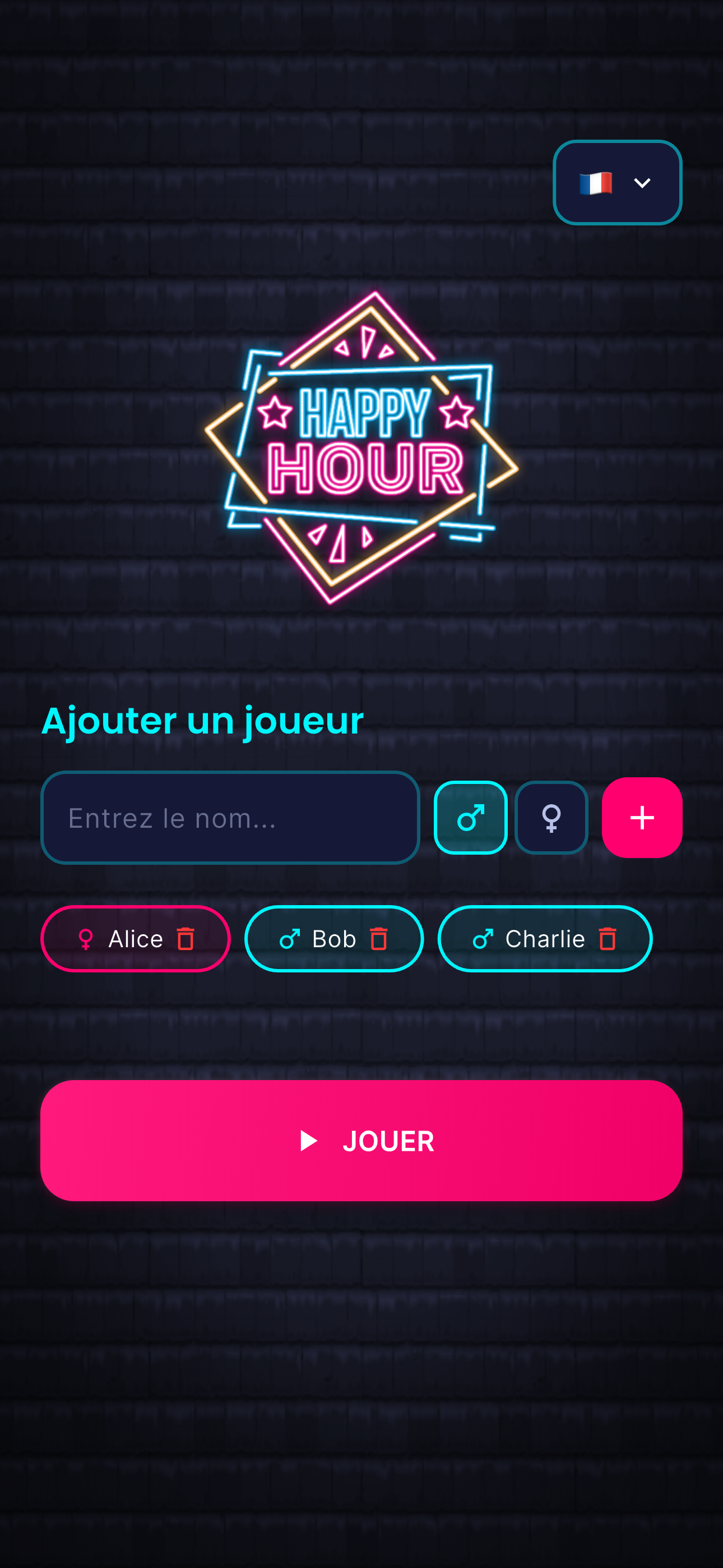Click the French flag emoji
This screenshot has height=1568, width=723.
click(x=595, y=182)
